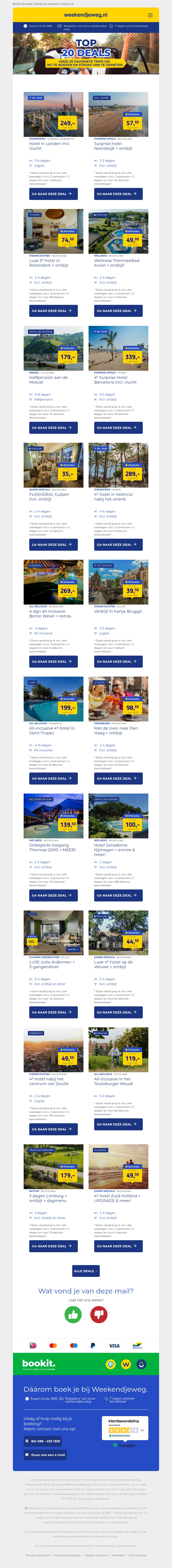
Task: View the Wellness Thermaalbad Arcen deal
Action: [x=118, y=310]
